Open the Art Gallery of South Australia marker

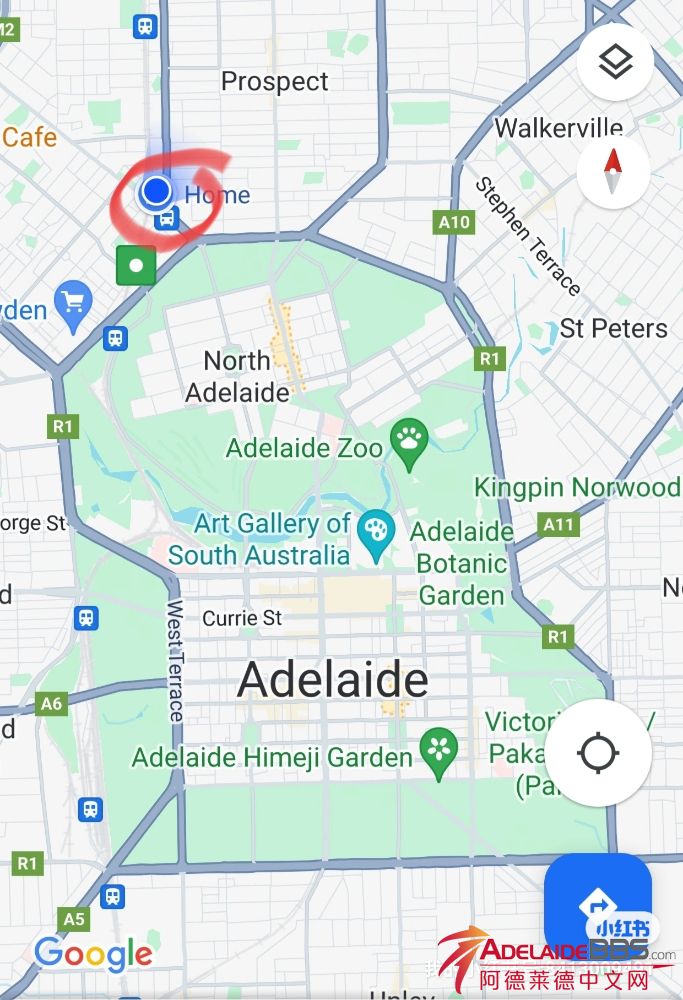coord(376,534)
